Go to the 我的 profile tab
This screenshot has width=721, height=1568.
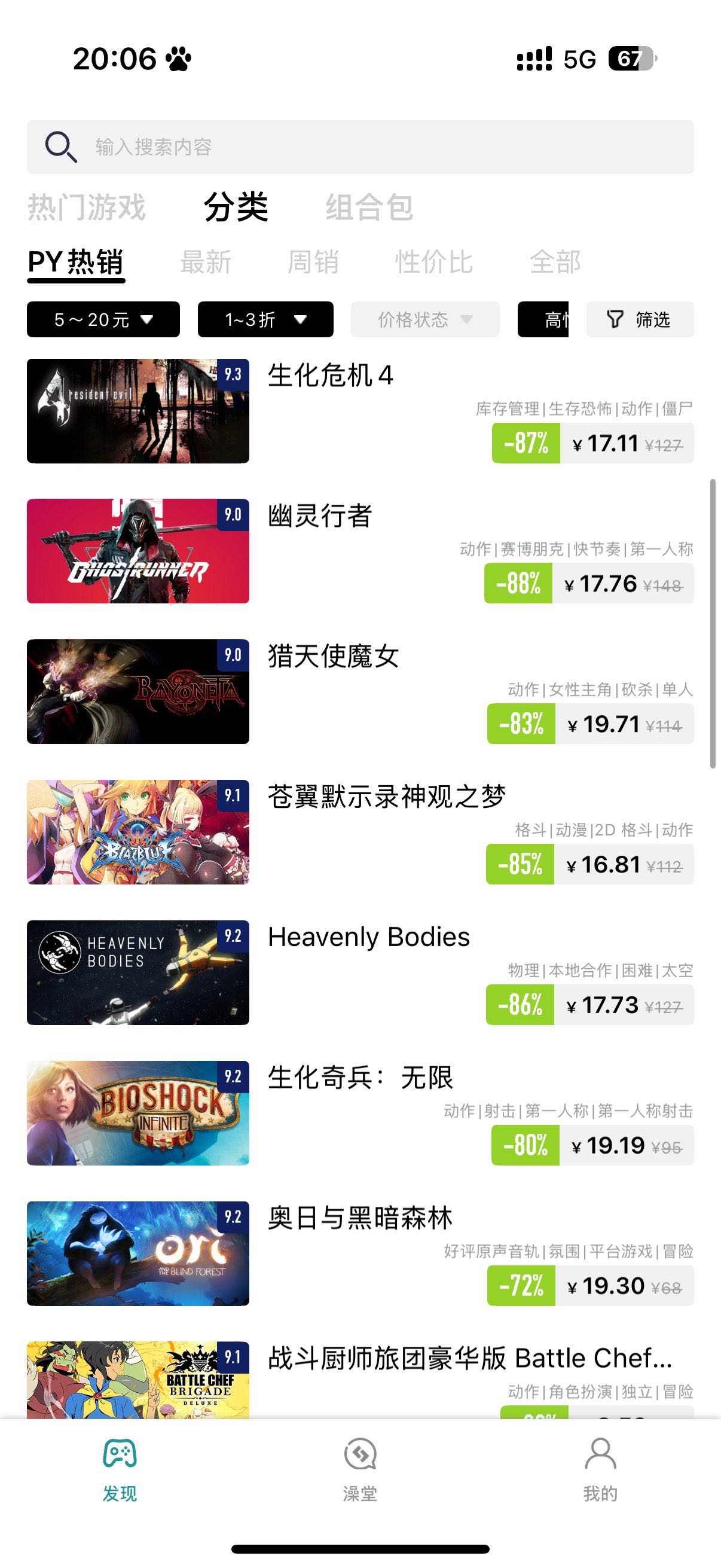(x=600, y=1469)
